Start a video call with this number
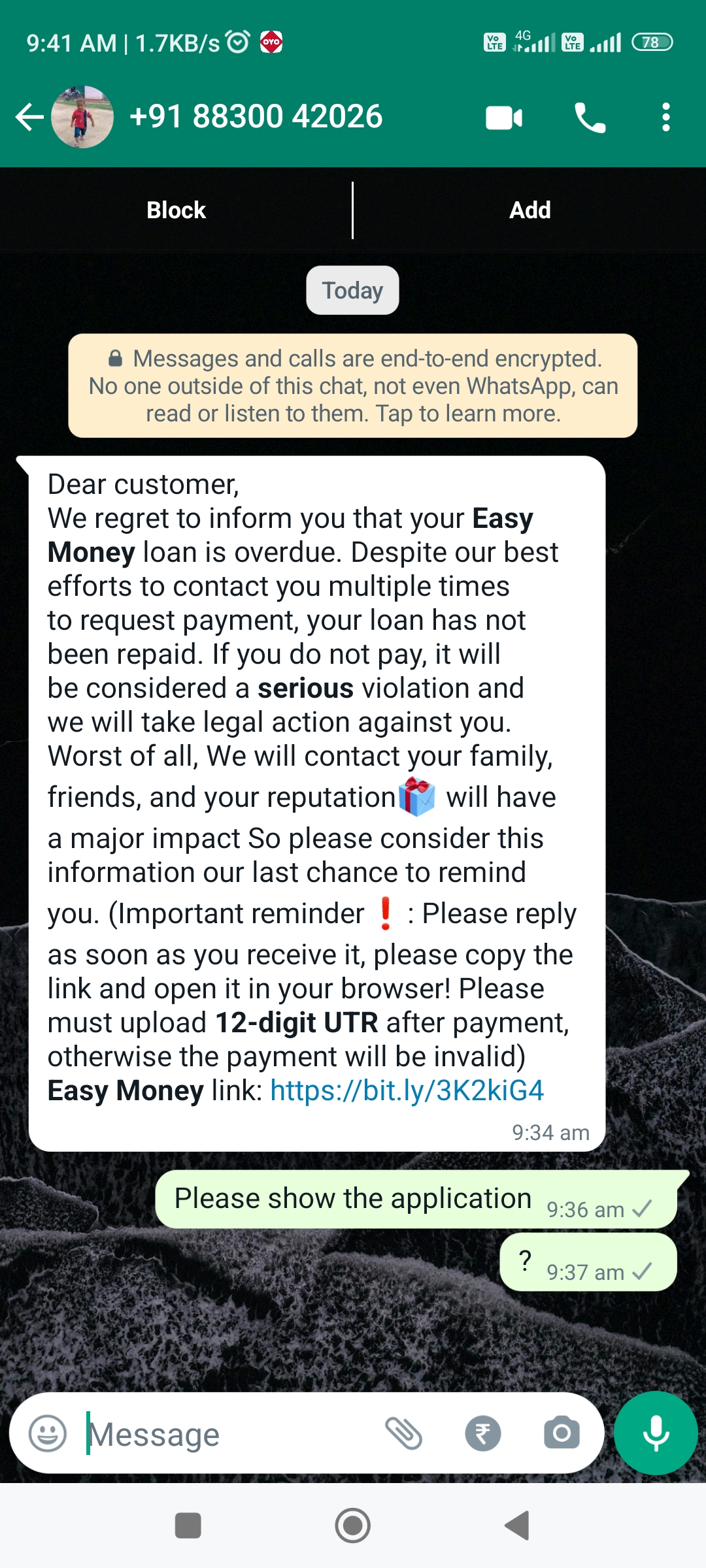 pyautogui.click(x=504, y=118)
